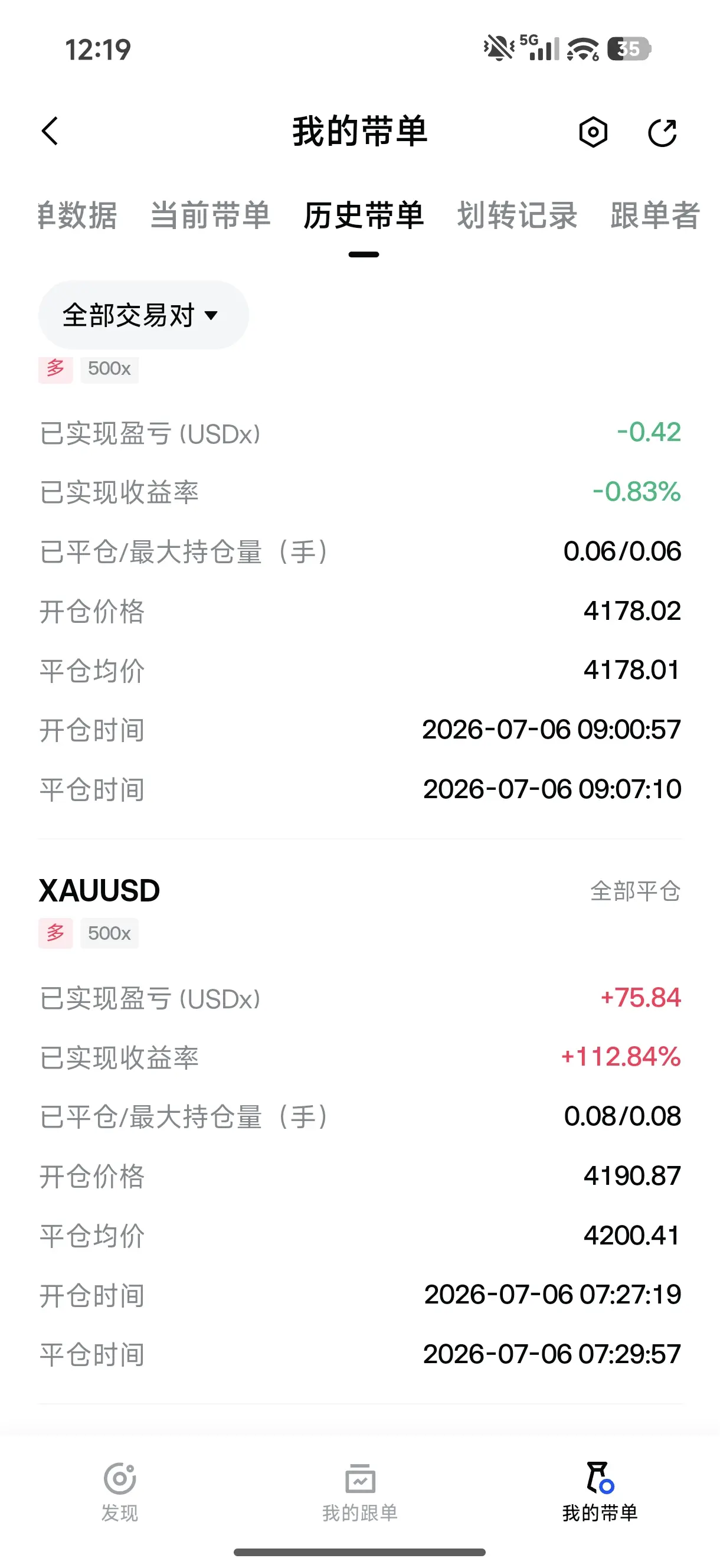Tap the share icon in the header
The height and width of the screenshot is (1568, 720).
click(662, 132)
